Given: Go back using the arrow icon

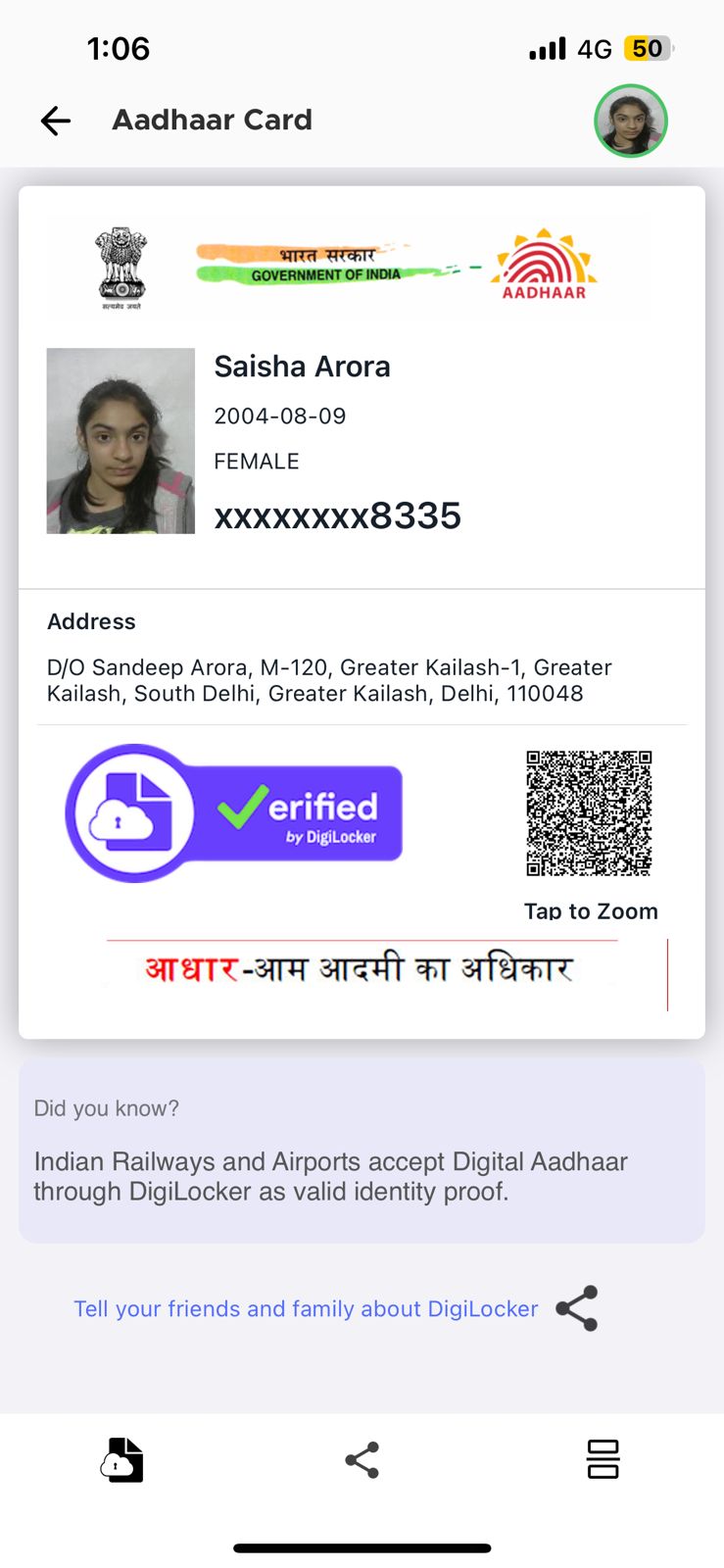Looking at the screenshot, I should (56, 121).
